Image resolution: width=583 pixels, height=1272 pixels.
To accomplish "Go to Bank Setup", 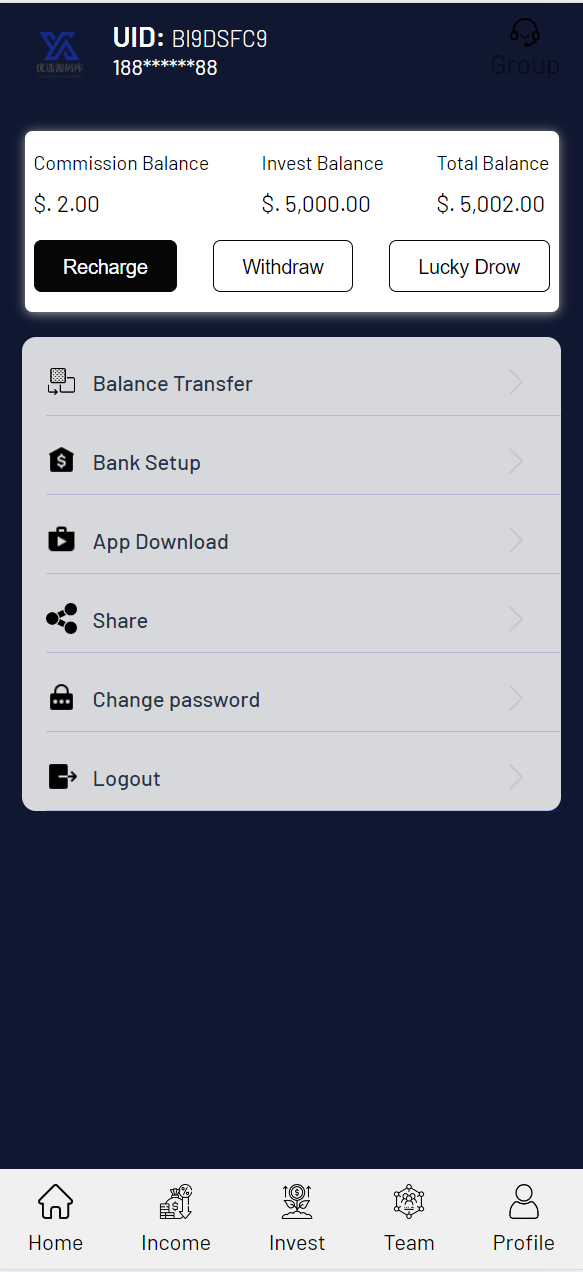I will point(291,462).
